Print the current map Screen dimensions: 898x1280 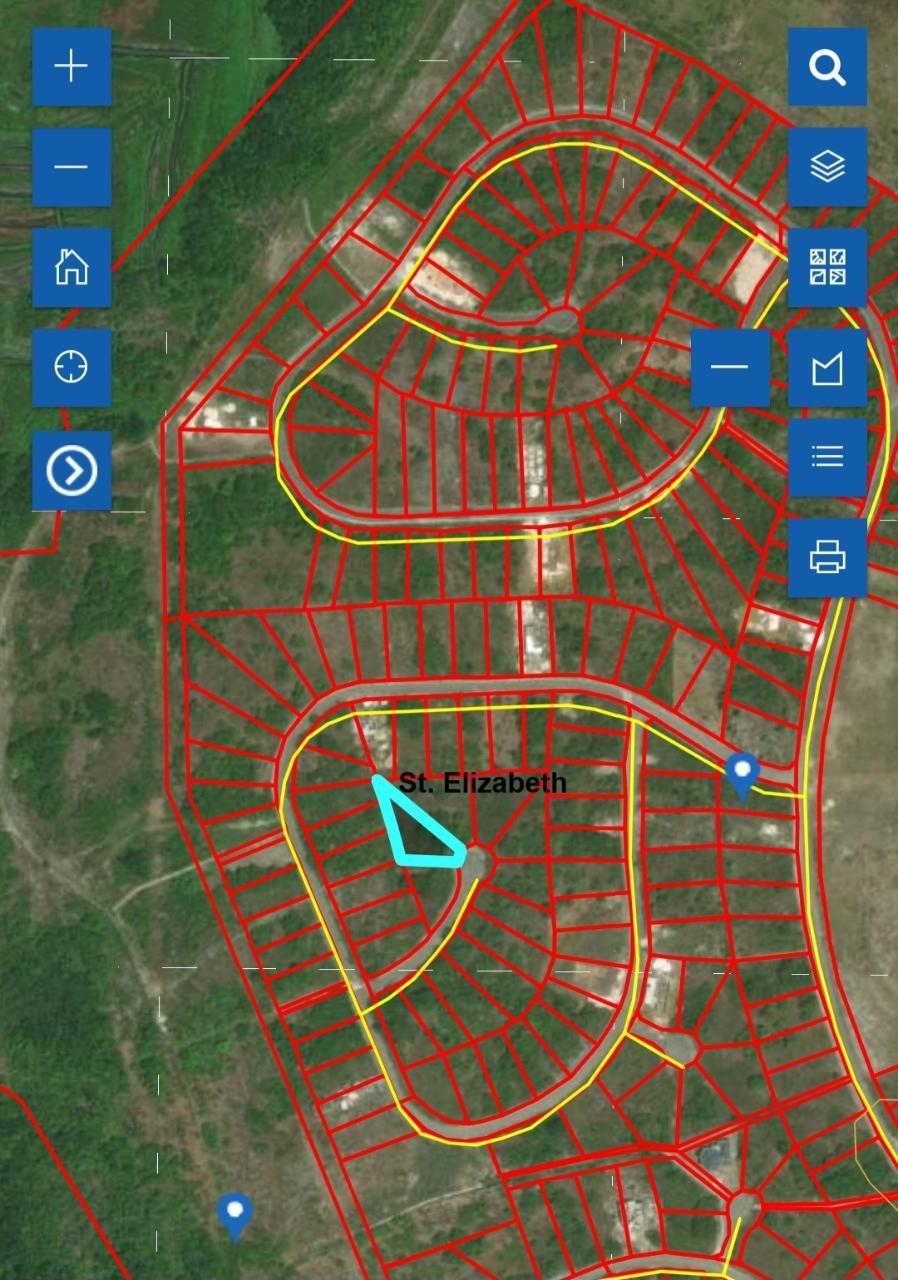click(827, 557)
